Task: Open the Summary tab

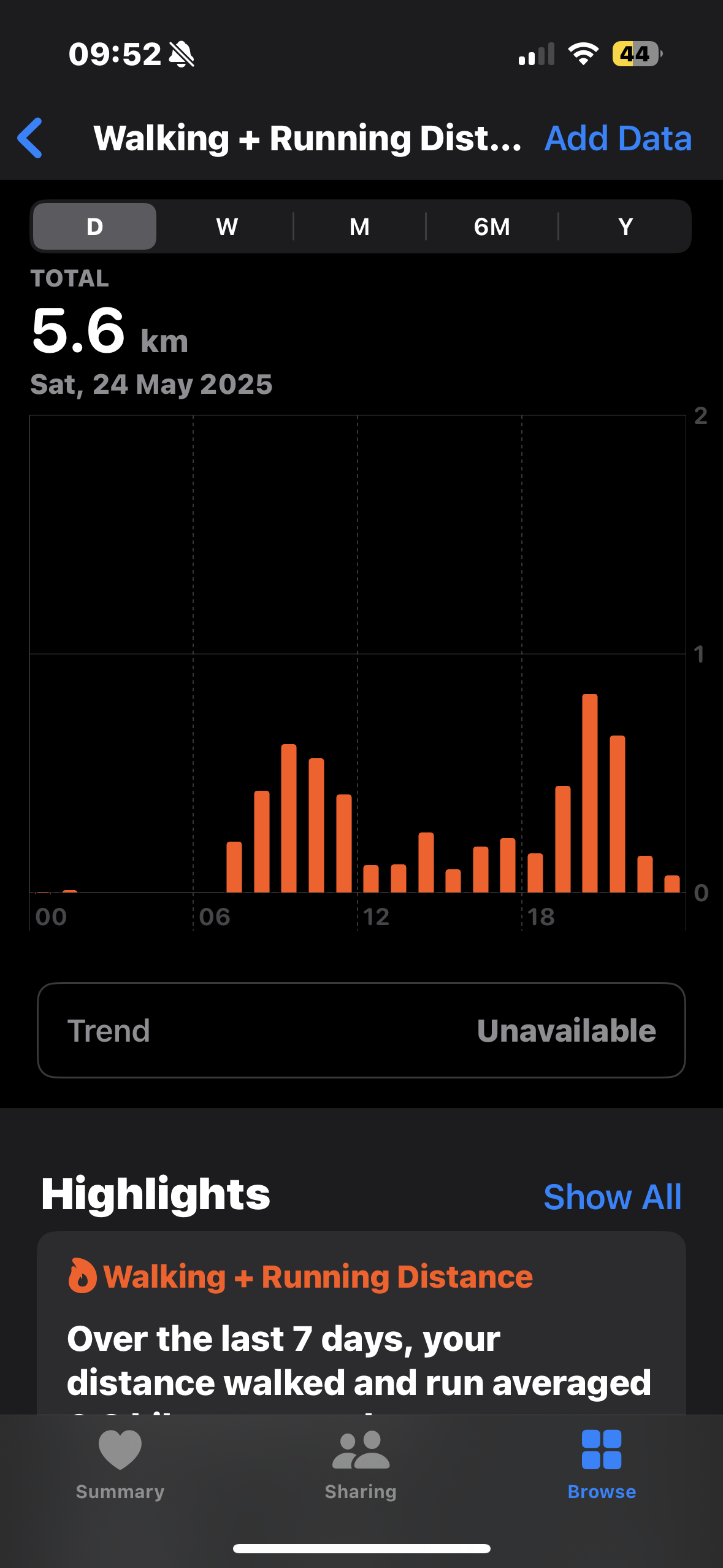Action: coord(120,1465)
